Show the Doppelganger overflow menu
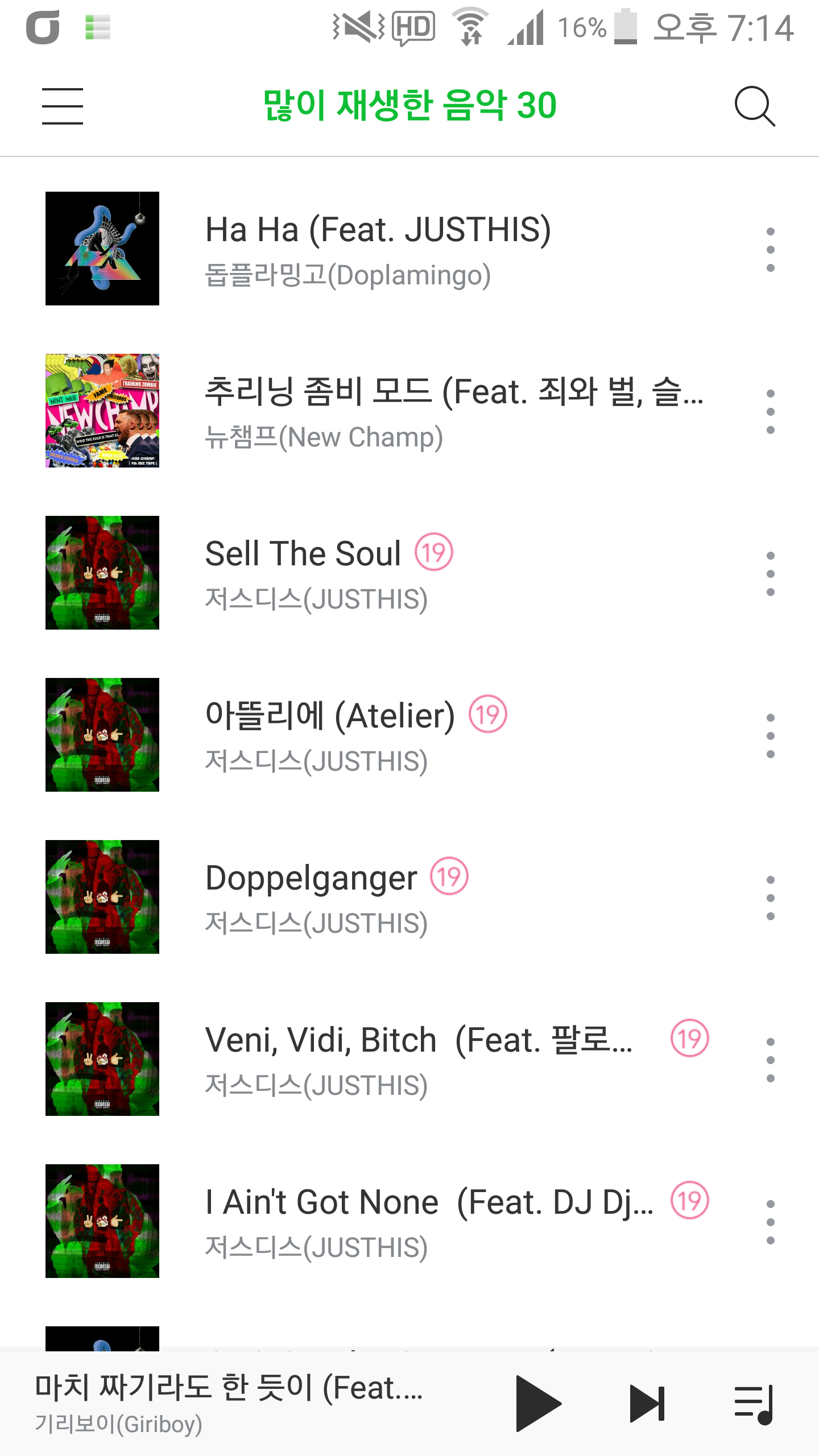Screen dimensions: 819x1456 pyautogui.click(x=770, y=897)
